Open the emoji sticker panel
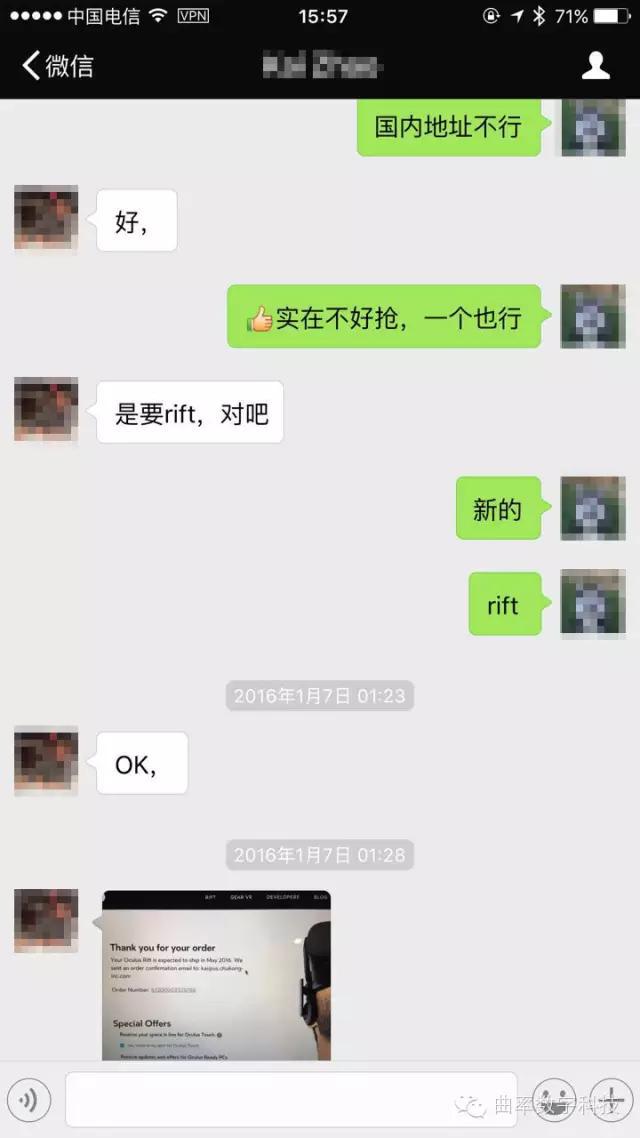The image size is (640, 1138). (553, 1100)
